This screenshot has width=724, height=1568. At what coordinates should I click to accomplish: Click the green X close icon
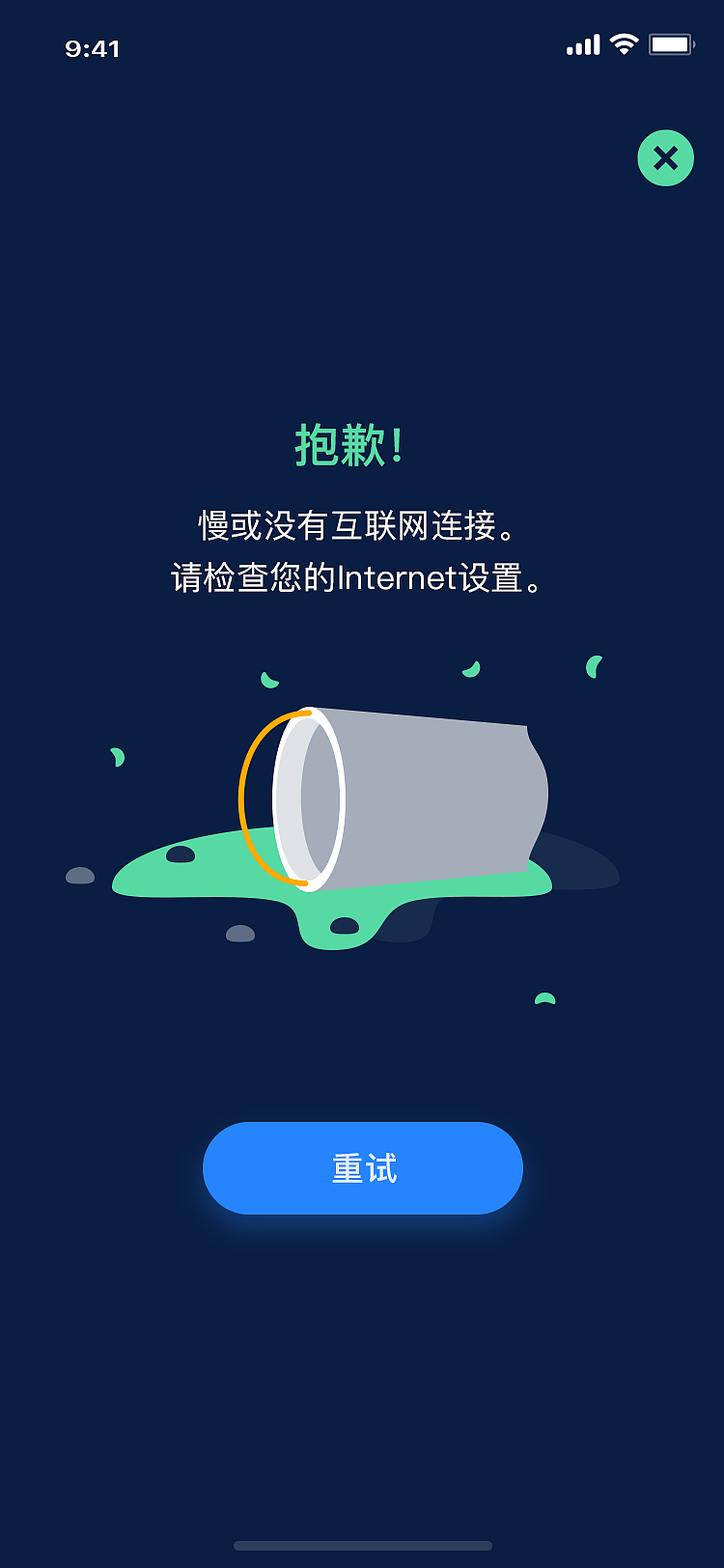point(665,157)
